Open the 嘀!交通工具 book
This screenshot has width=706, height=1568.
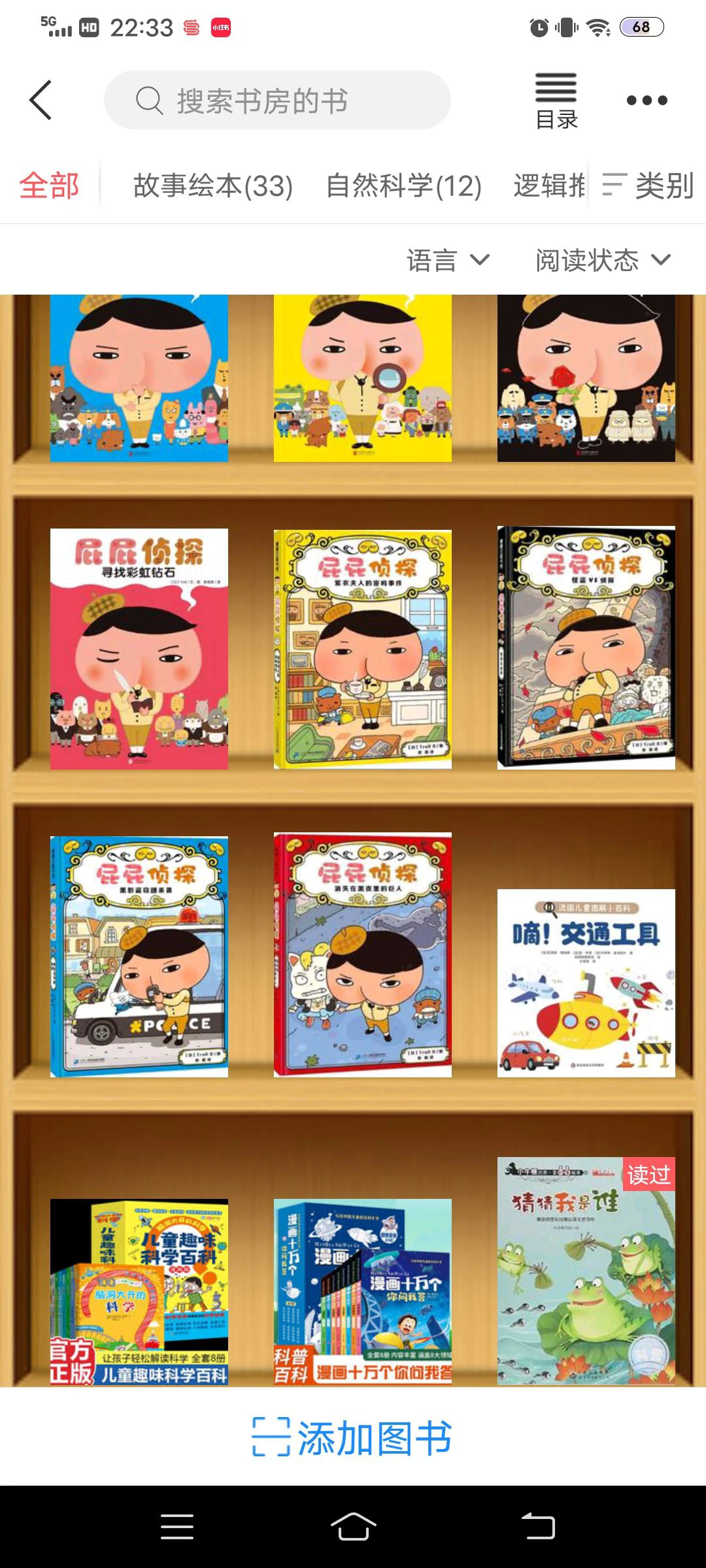tap(586, 983)
